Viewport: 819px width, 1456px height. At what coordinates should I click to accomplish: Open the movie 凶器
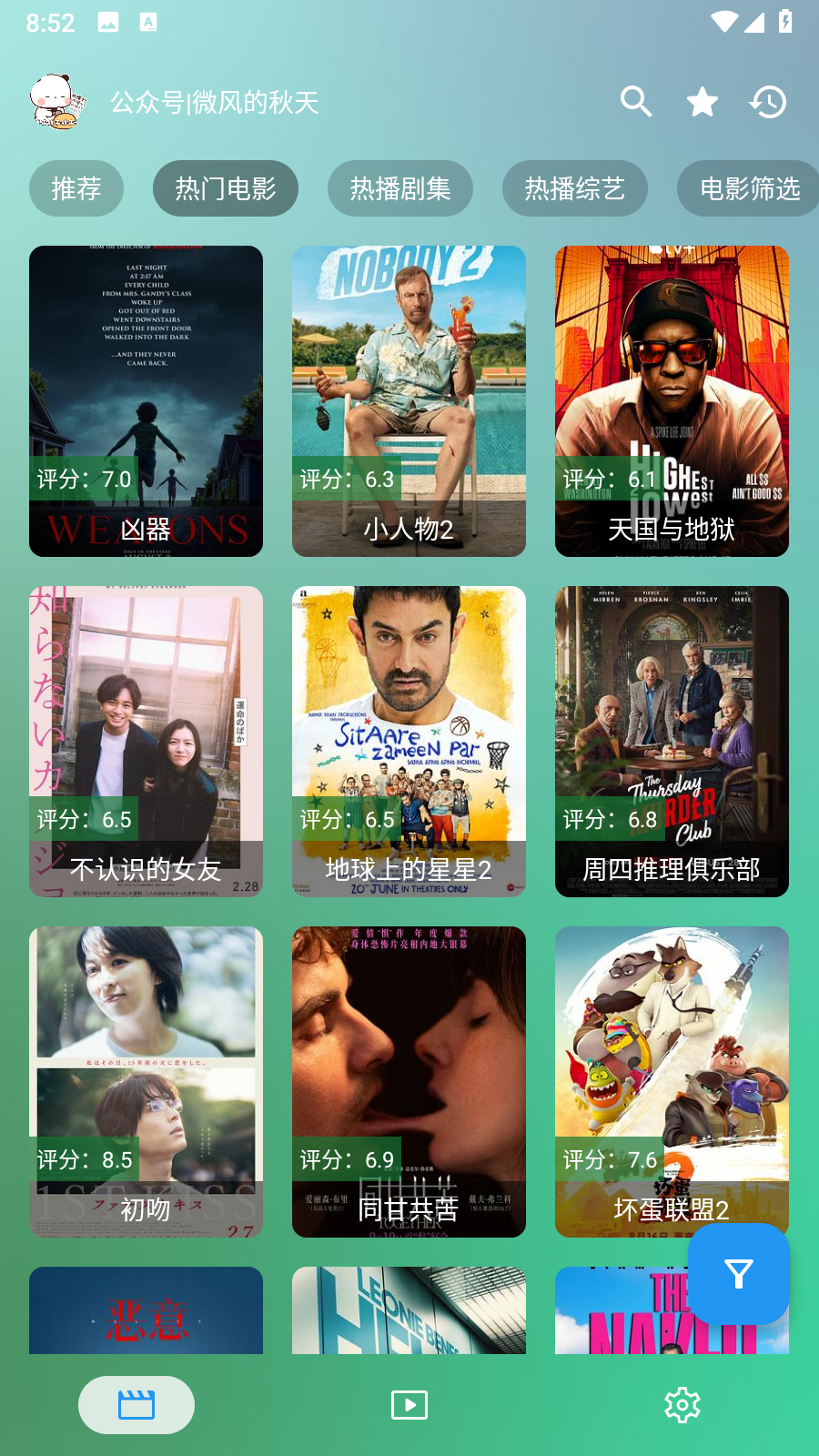146,400
